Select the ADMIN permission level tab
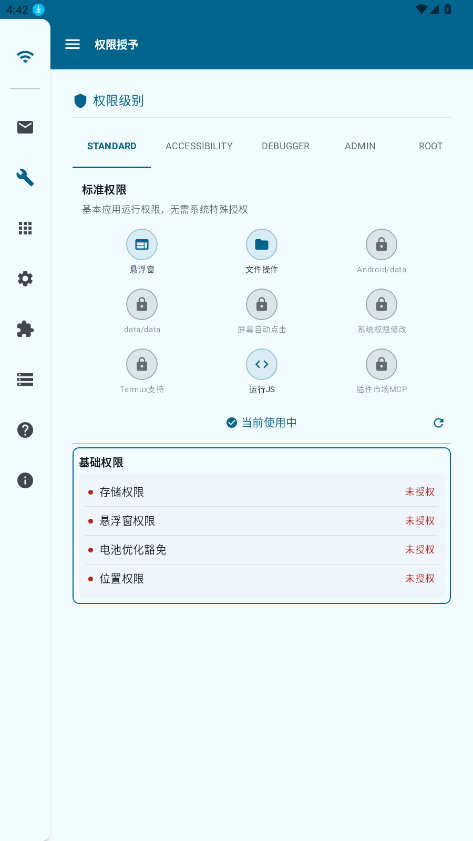Viewport: 473px width, 841px height. (360, 146)
